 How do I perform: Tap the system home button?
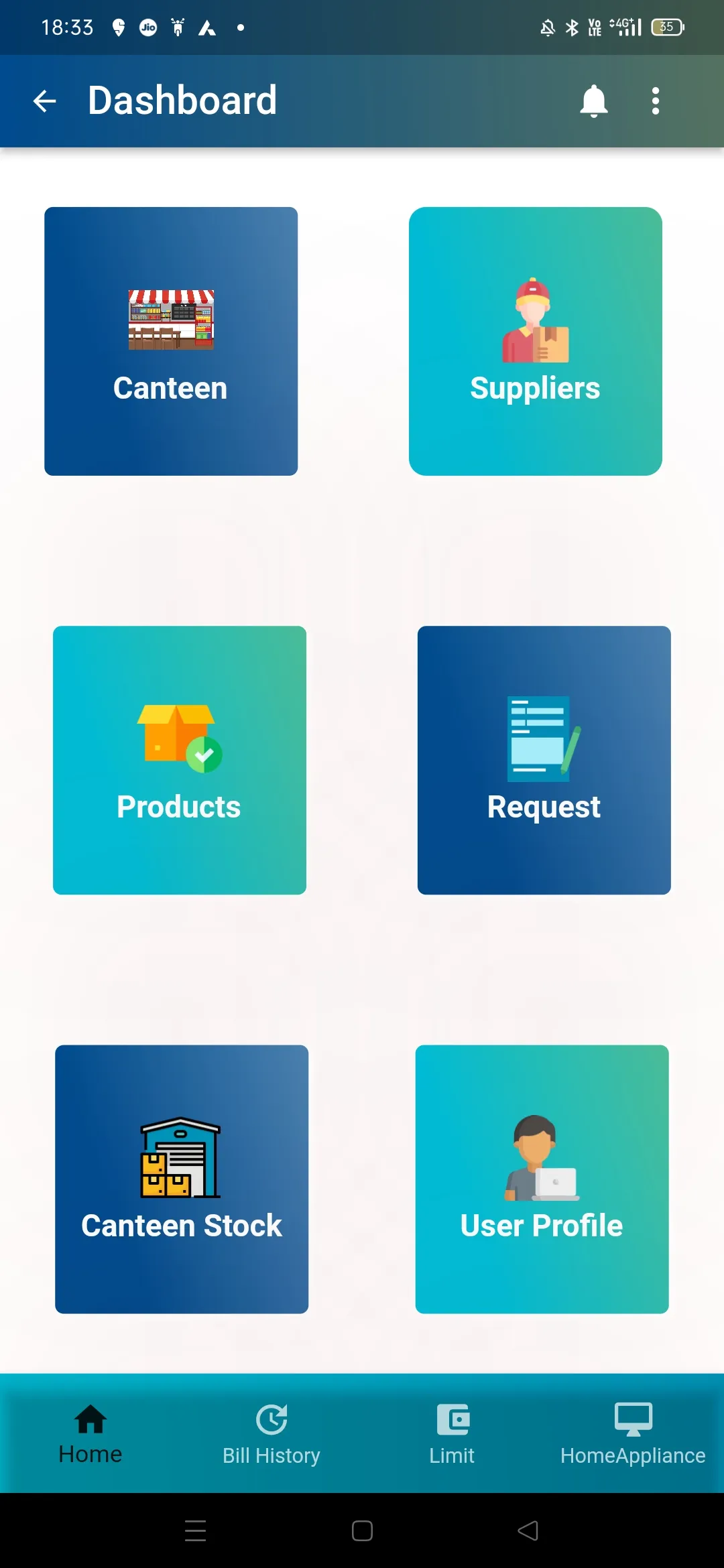362,1530
